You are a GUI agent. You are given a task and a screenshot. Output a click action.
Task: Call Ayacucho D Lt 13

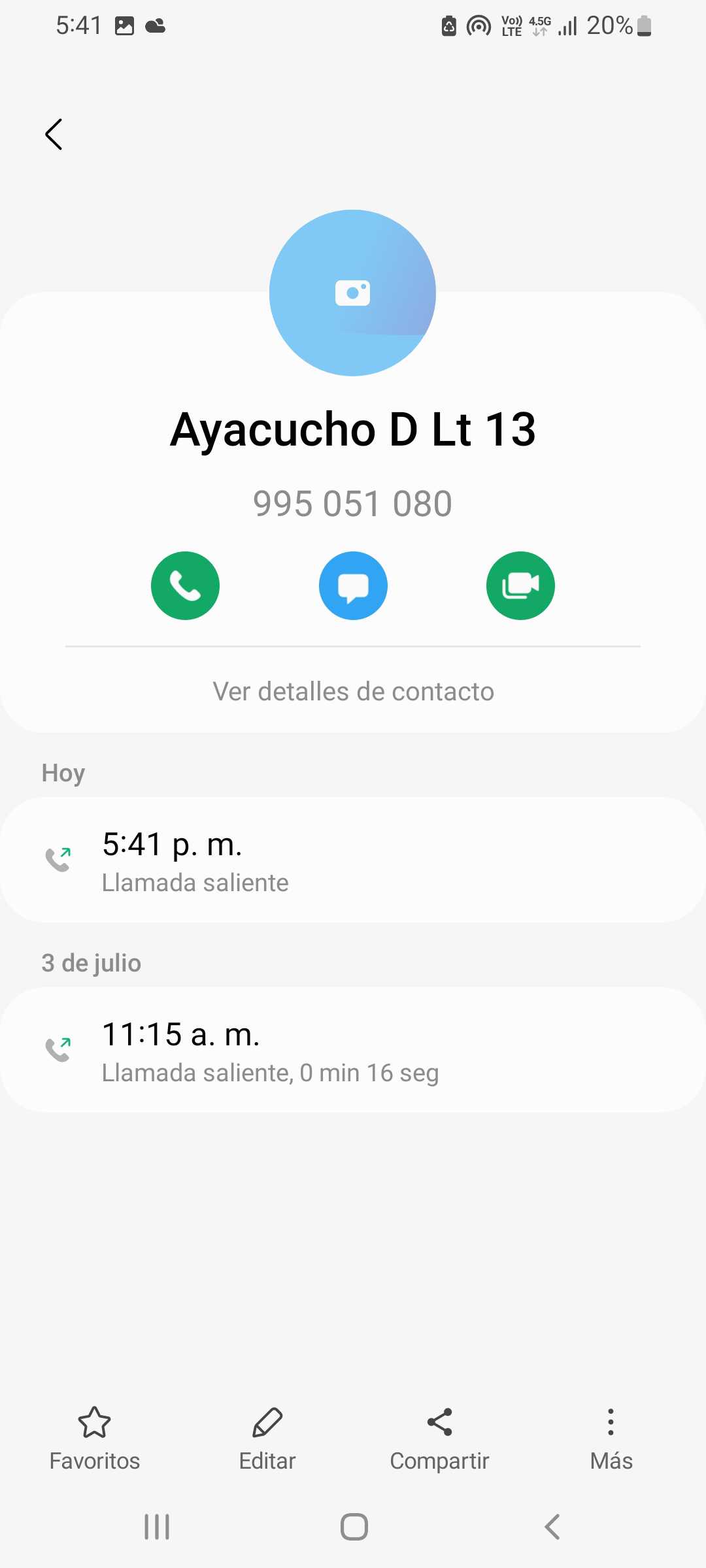tap(185, 585)
